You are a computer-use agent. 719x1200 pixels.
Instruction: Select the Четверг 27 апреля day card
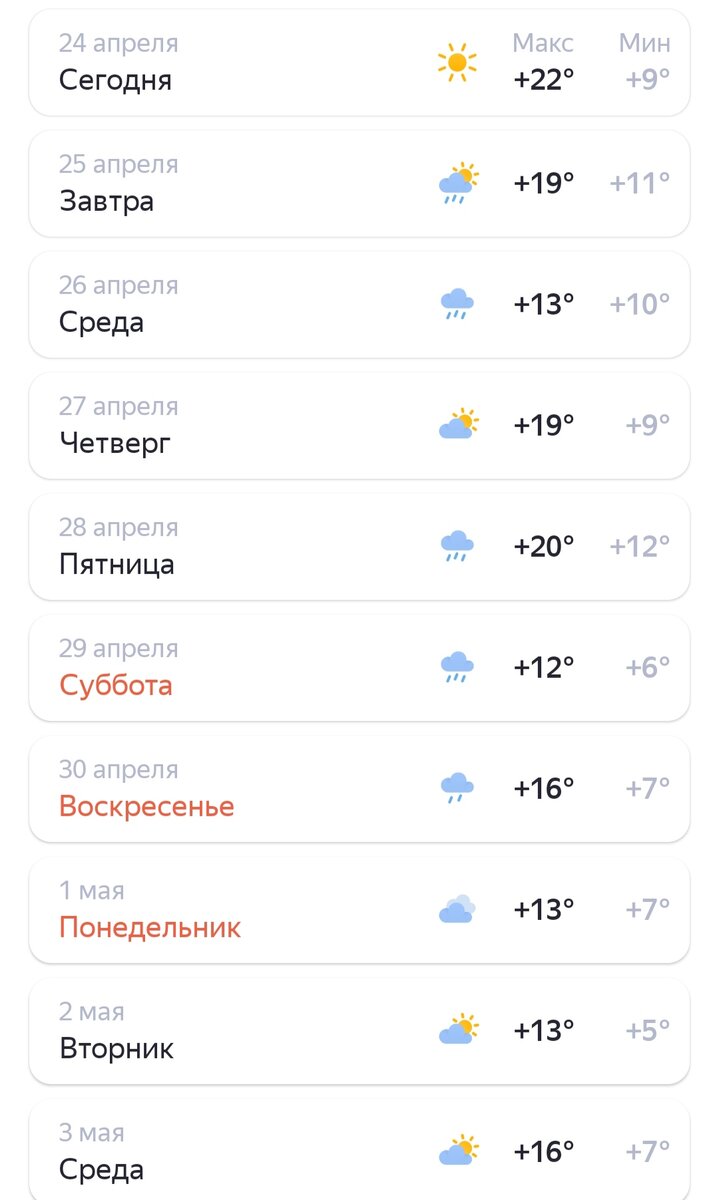359,426
